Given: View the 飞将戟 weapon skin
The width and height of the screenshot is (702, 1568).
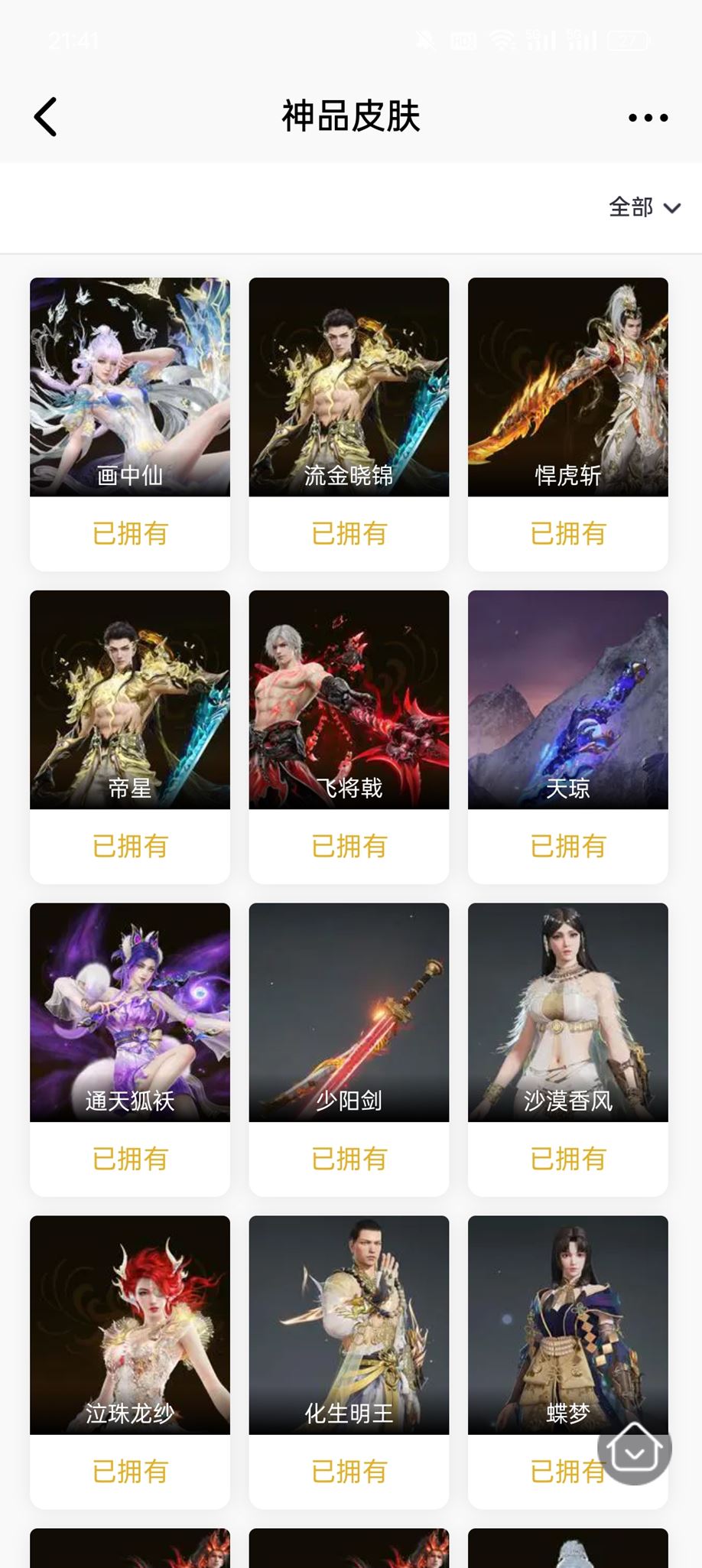Looking at the screenshot, I should coord(349,737).
